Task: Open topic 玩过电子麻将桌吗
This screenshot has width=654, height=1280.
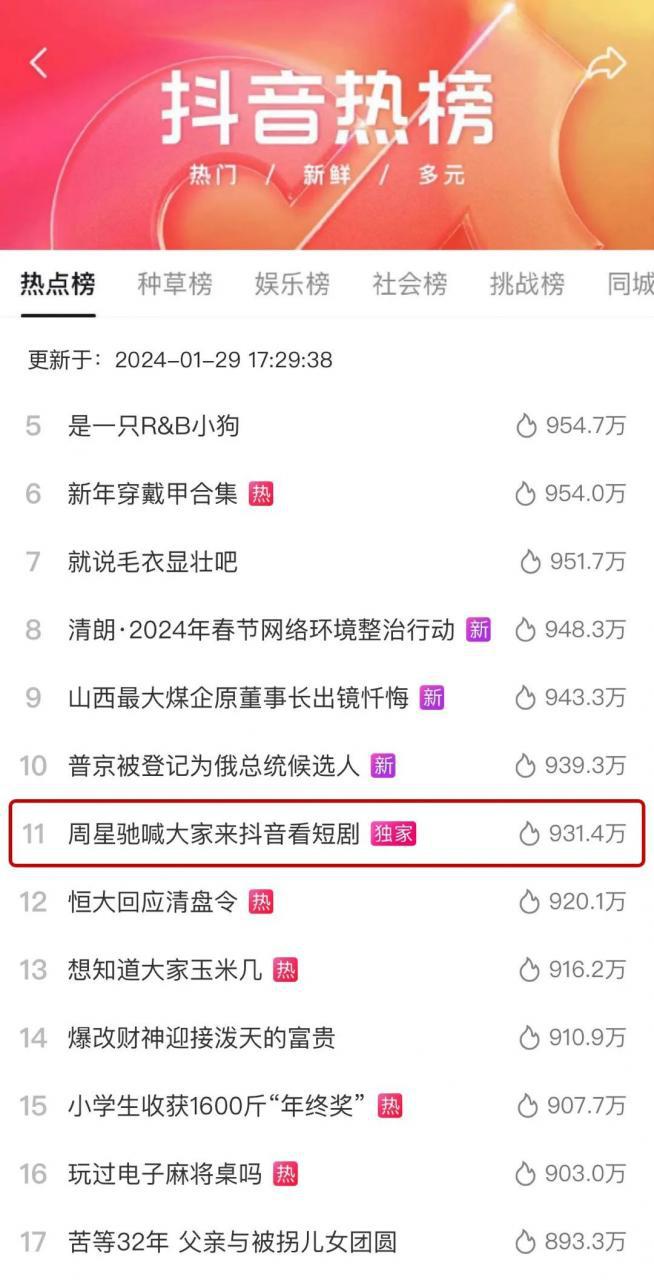Action: point(165,1174)
